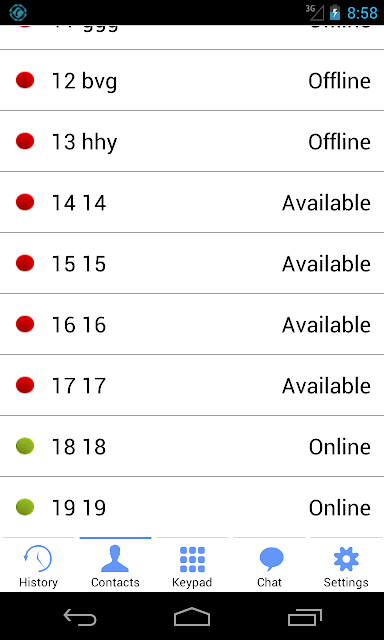Open online contact 19 19
The width and height of the screenshot is (384, 640).
(192, 507)
